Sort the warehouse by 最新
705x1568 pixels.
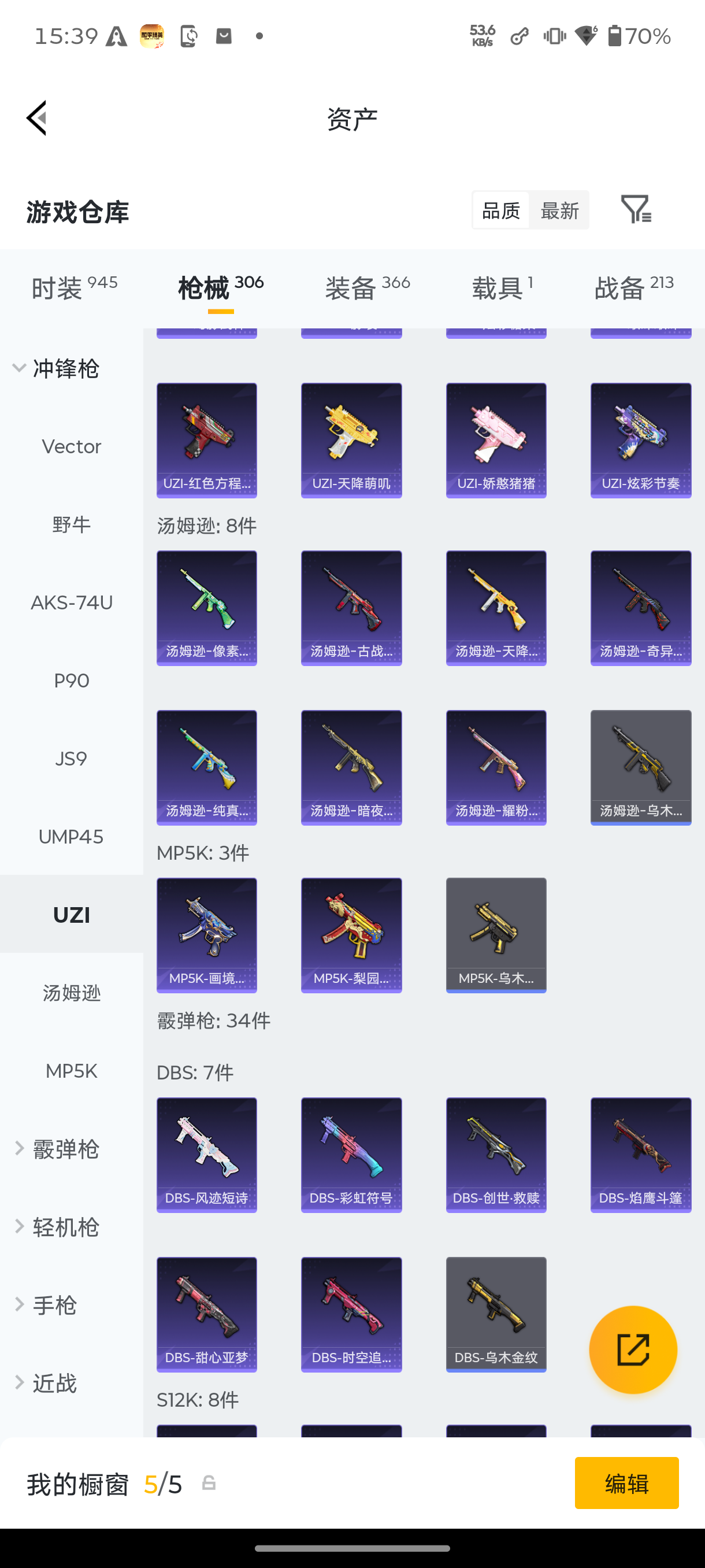click(x=559, y=210)
